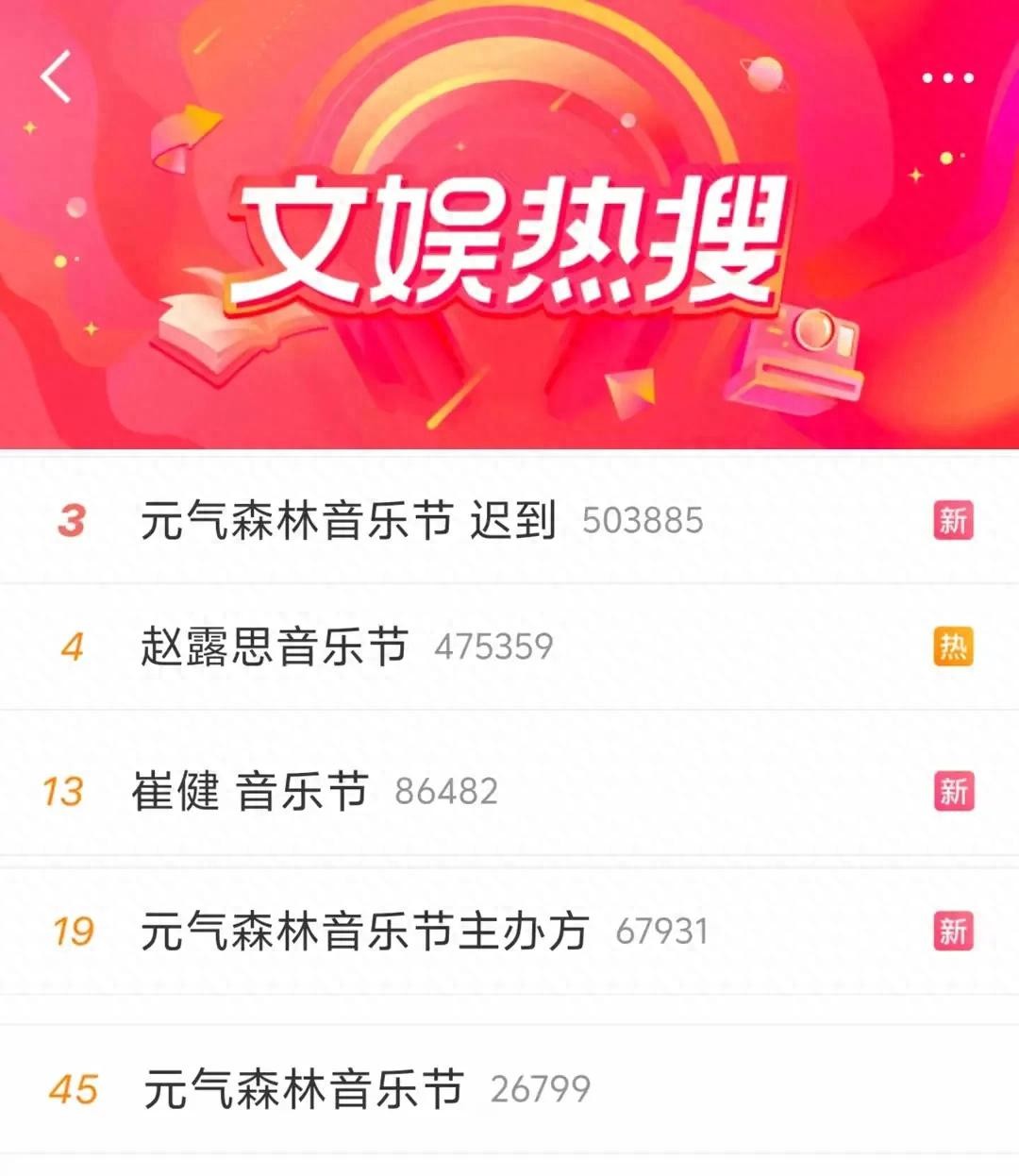Go back using the top-left arrow
The width and height of the screenshot is (1019, 1176).
click(x=57, y=76)
